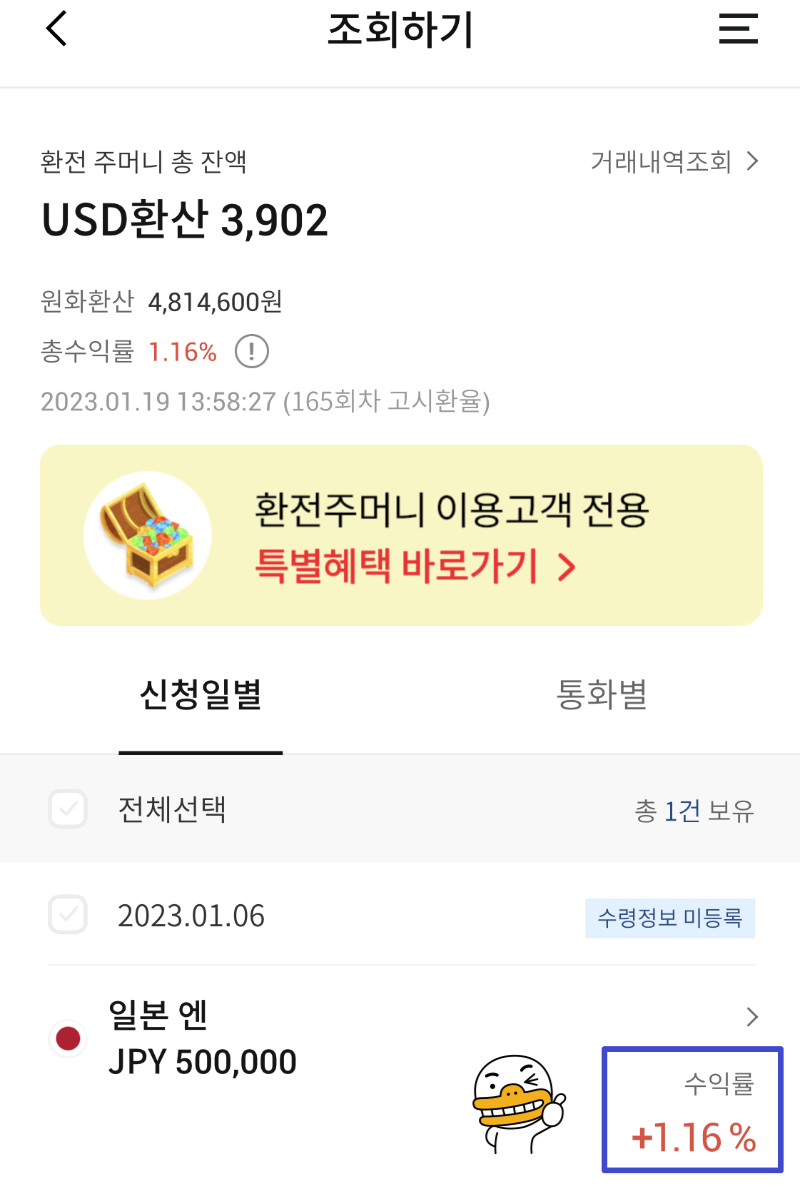The image size is (800, 1195).
Task: Tap the exclamation info icon beside 총수익률
Action: pos(252,352)
